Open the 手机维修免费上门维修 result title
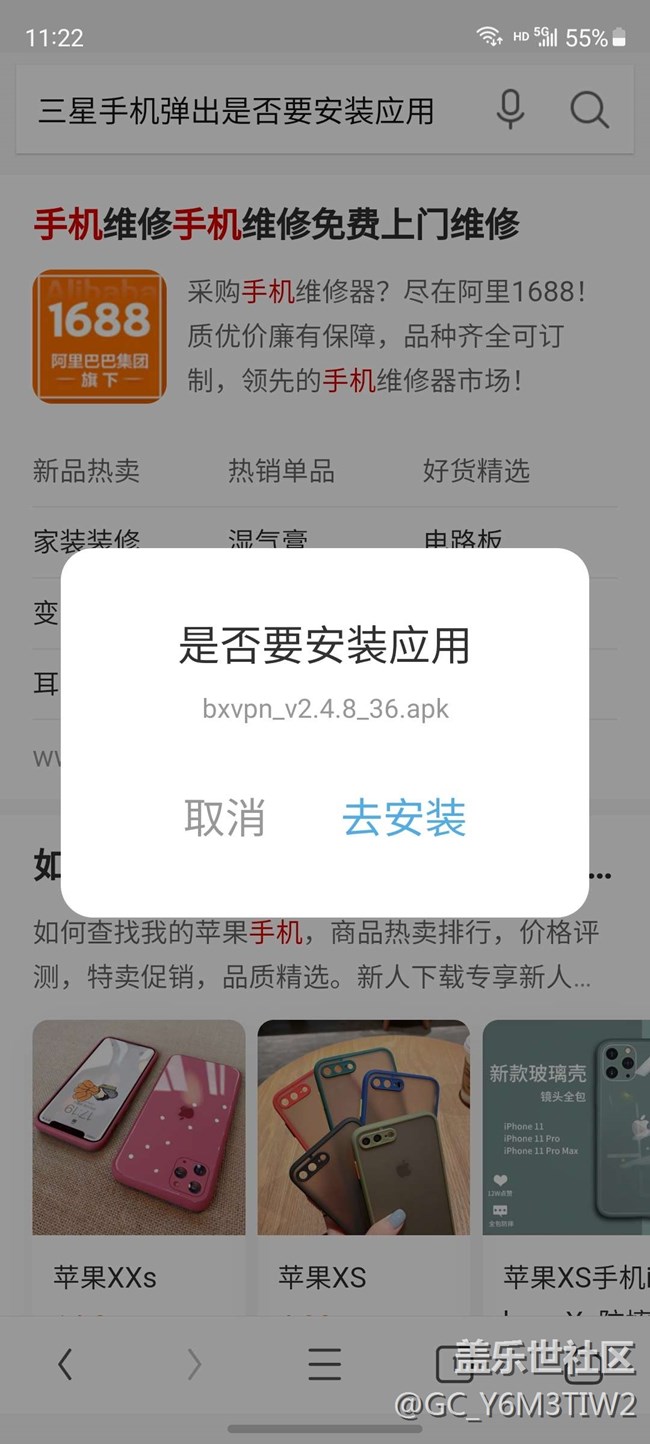This screenshot has width=650, height=1444. 277,224
